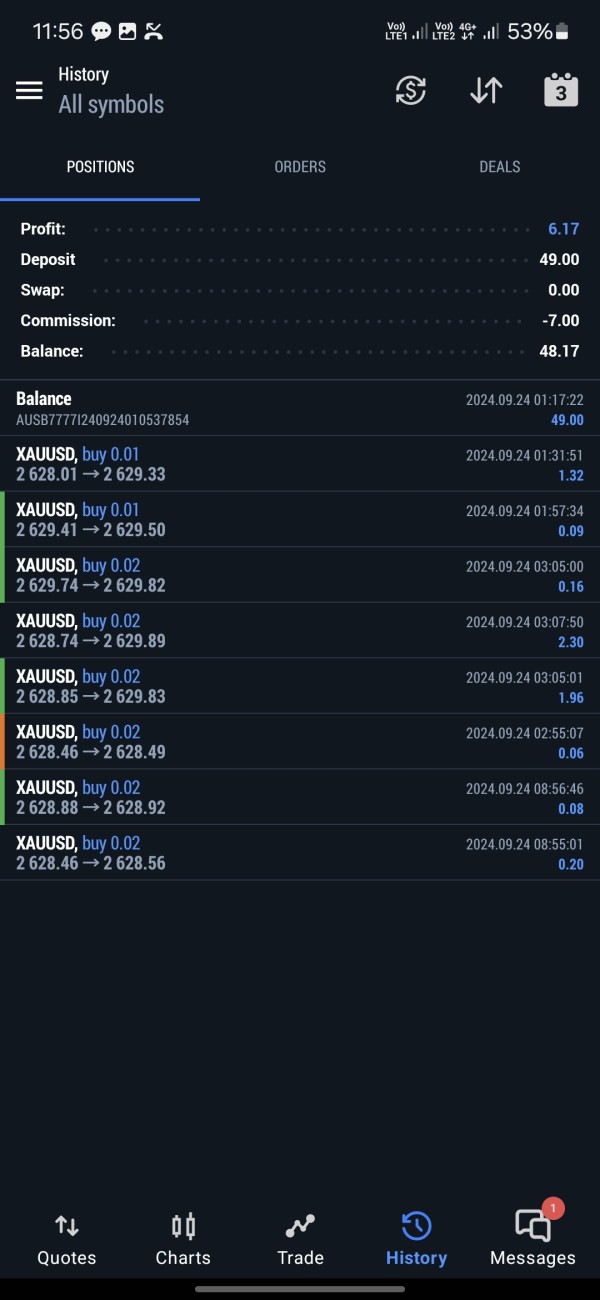The image size is (600, 1300).
Task: Open the sort arrows option
Action: tap(486, 90)
